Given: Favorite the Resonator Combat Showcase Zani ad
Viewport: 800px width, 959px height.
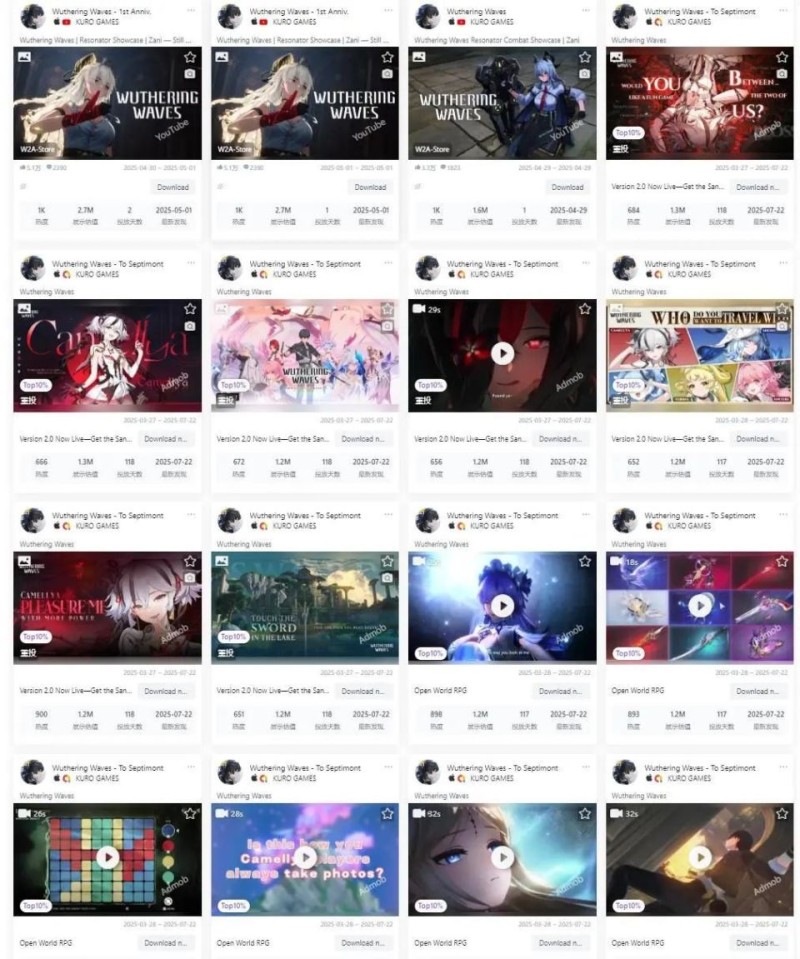Looking at the screenshot, I should (x=585, y=58).
